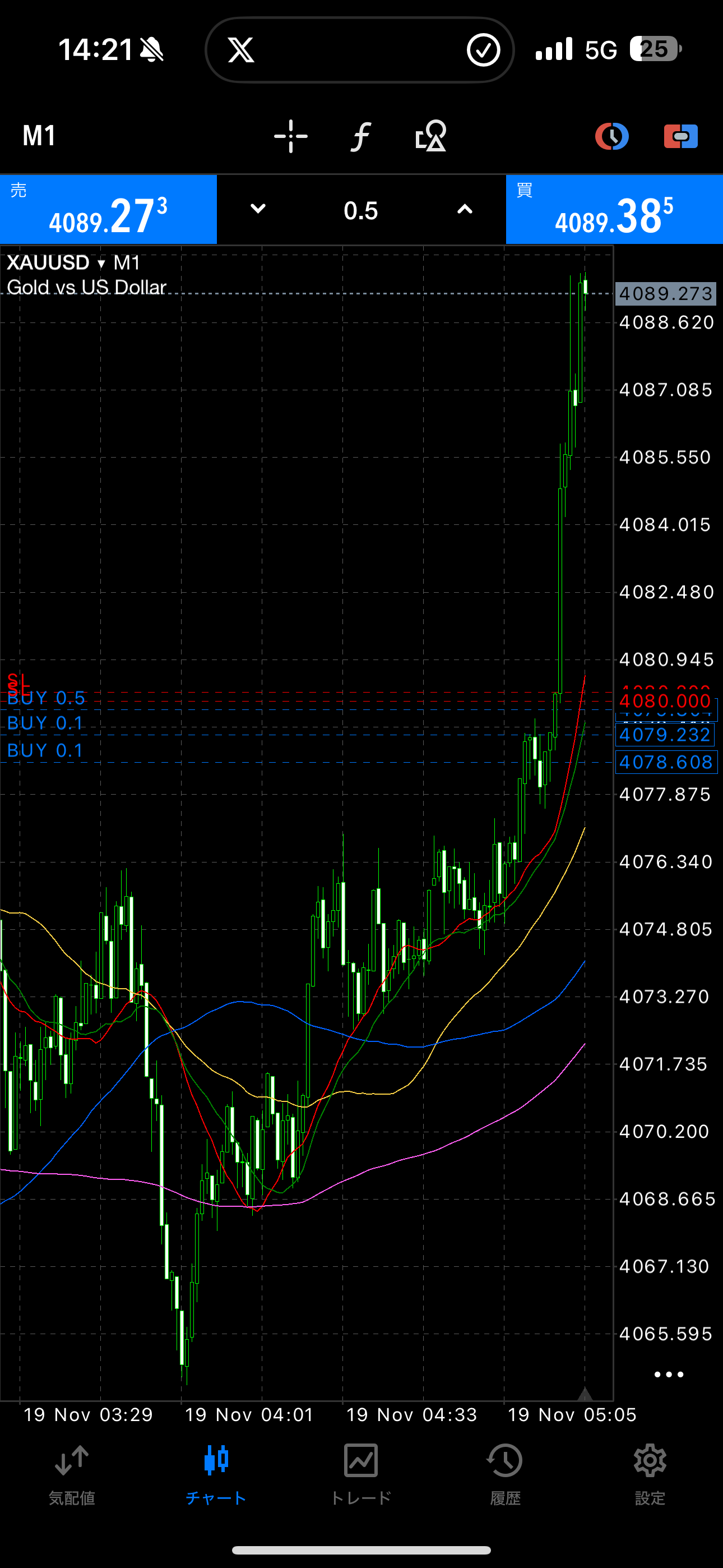Increase the 0.5 lot volume
The image size is (723, 1568).
pyautogui.click(x=465, y=209)
